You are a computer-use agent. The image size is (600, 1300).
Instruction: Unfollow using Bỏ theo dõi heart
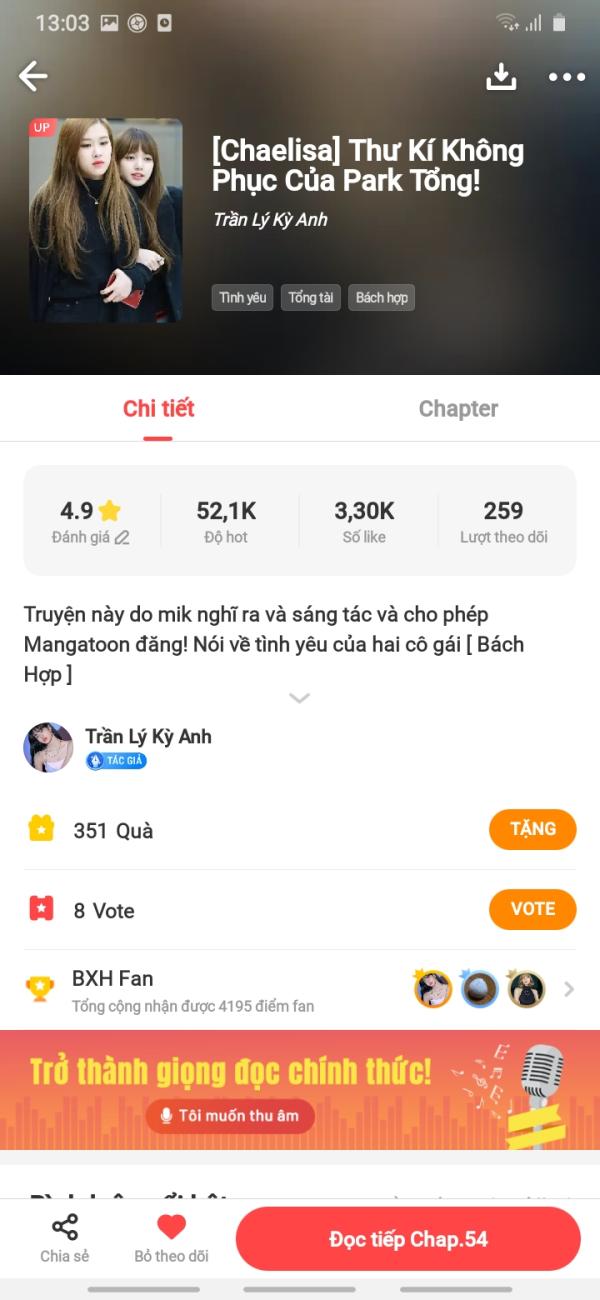pos(172,1238)
